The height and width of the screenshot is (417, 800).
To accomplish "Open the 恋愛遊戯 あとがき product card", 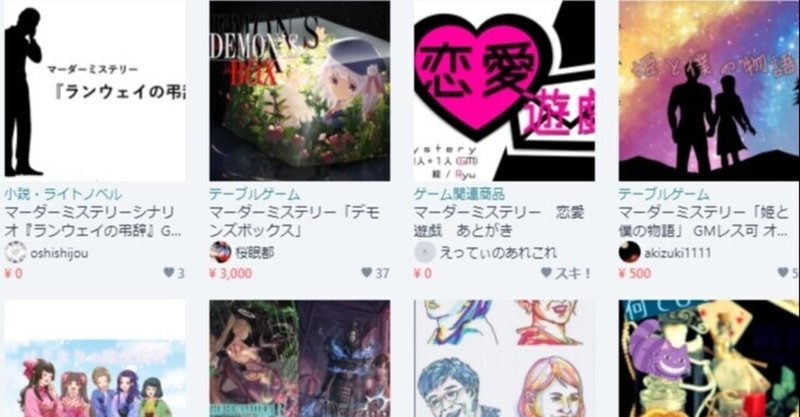I will click(x=504, y=90).
